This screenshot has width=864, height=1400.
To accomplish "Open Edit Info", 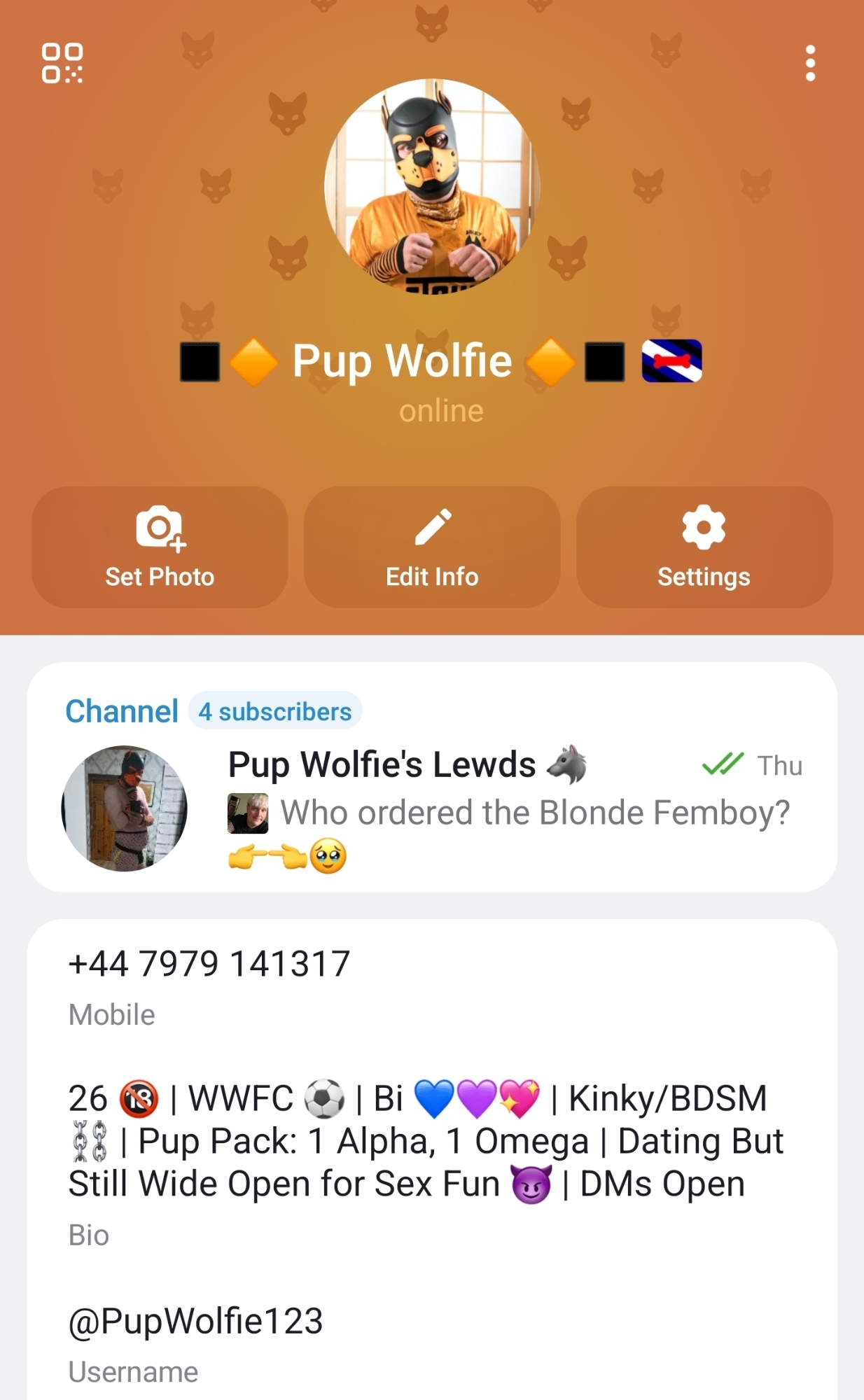I will 432,547.
